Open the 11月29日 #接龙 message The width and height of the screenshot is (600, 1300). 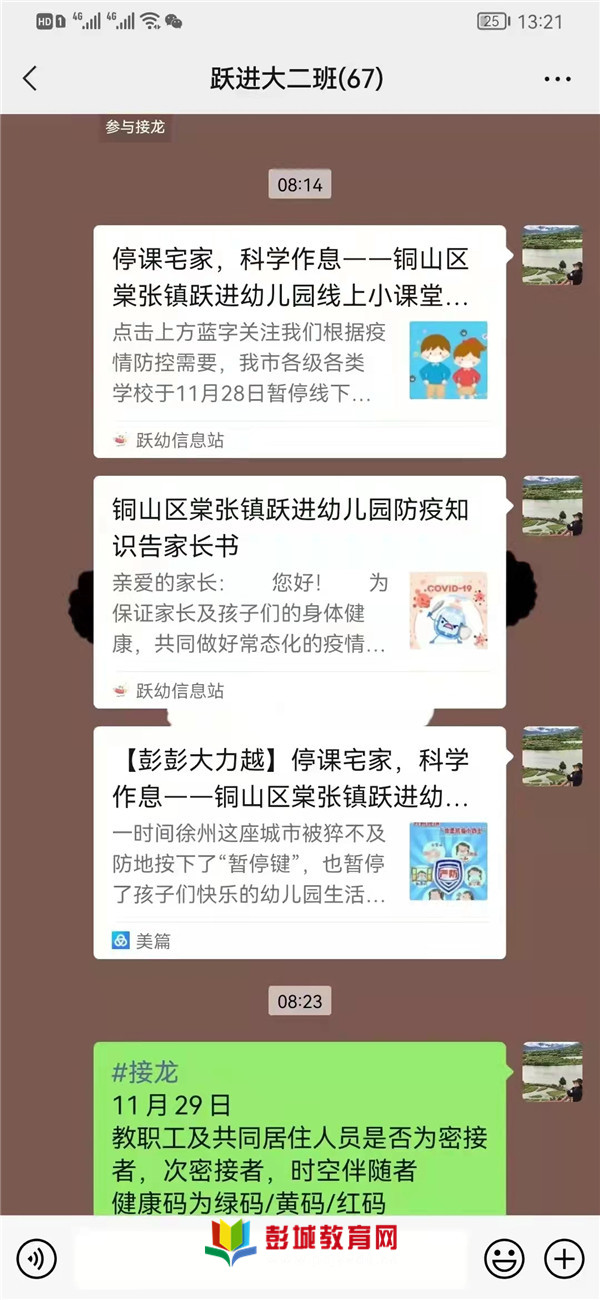(x=299, y=1128)
